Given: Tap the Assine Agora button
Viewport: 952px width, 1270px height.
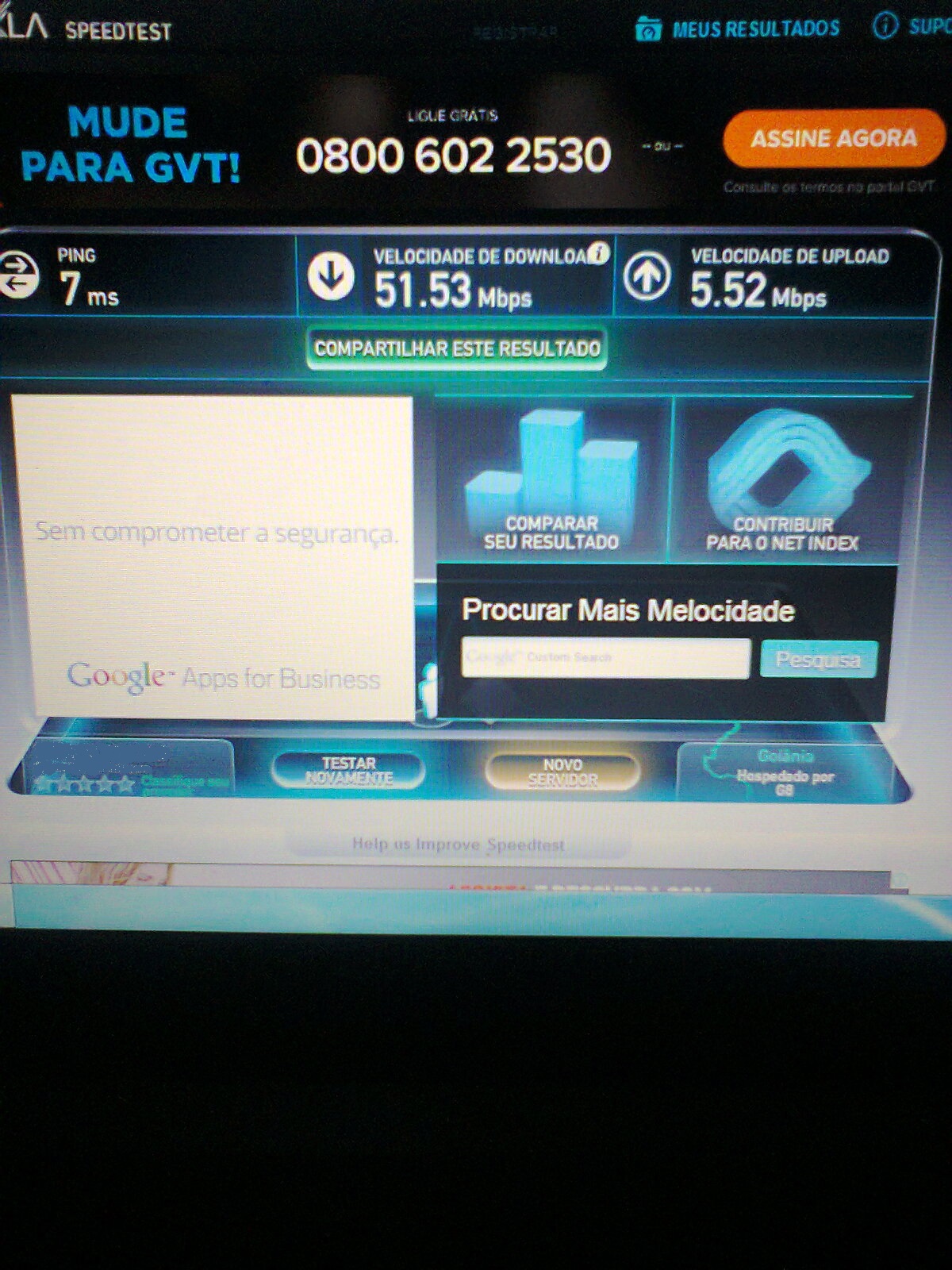Looking at the screenshot, I should pos(834,139).
